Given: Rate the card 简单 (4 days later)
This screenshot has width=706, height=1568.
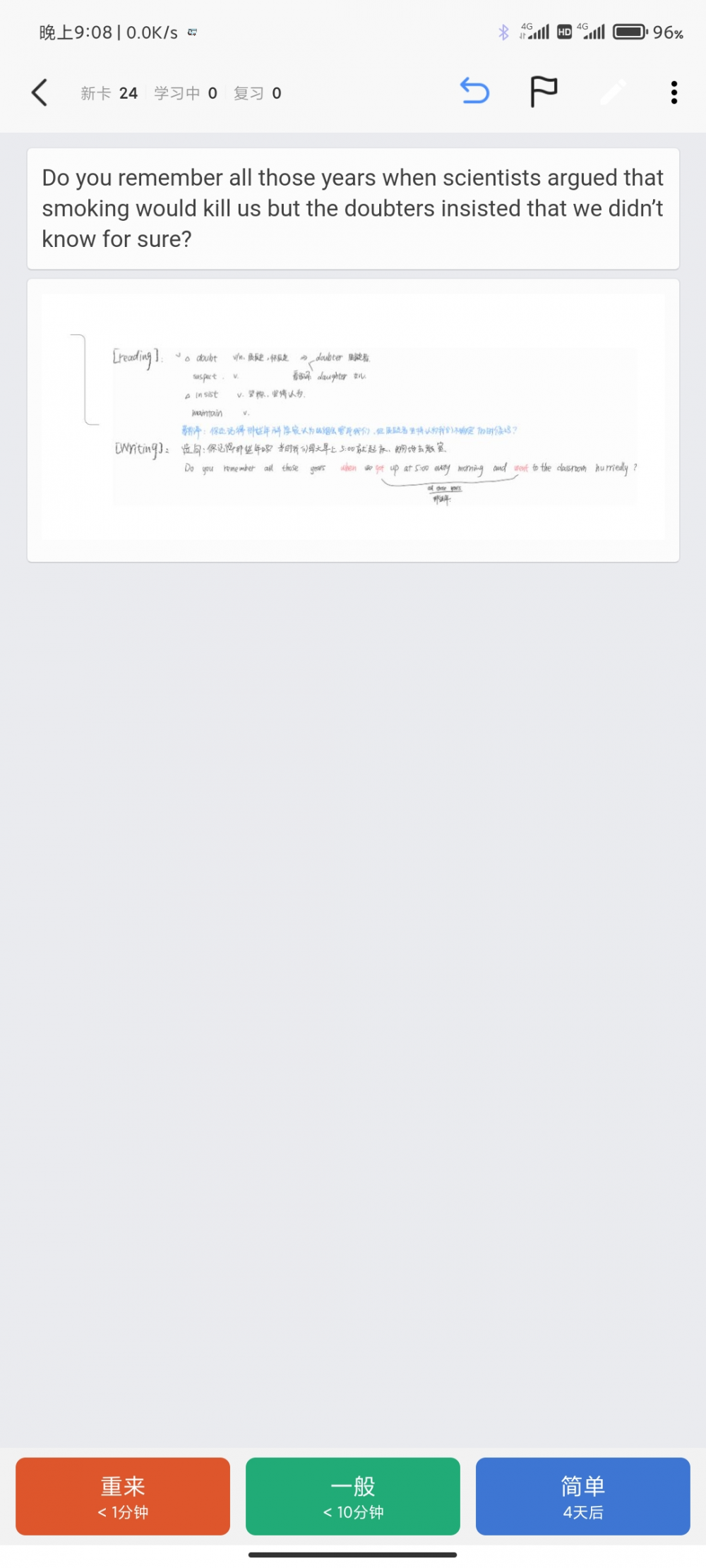Looking at the screenshot, I should click(x=582, y=1496).
